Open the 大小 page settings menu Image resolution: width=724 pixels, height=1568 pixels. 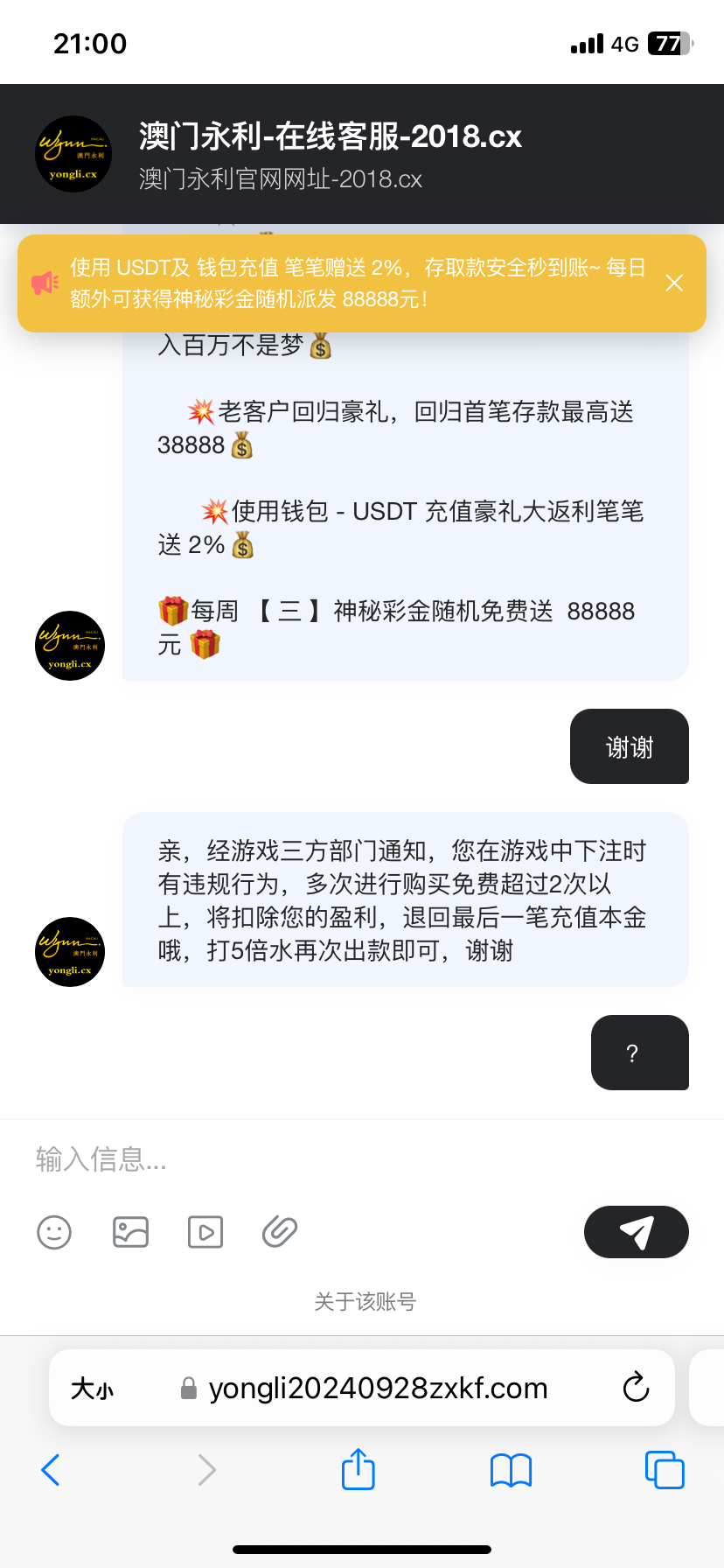pos(93,1388)
